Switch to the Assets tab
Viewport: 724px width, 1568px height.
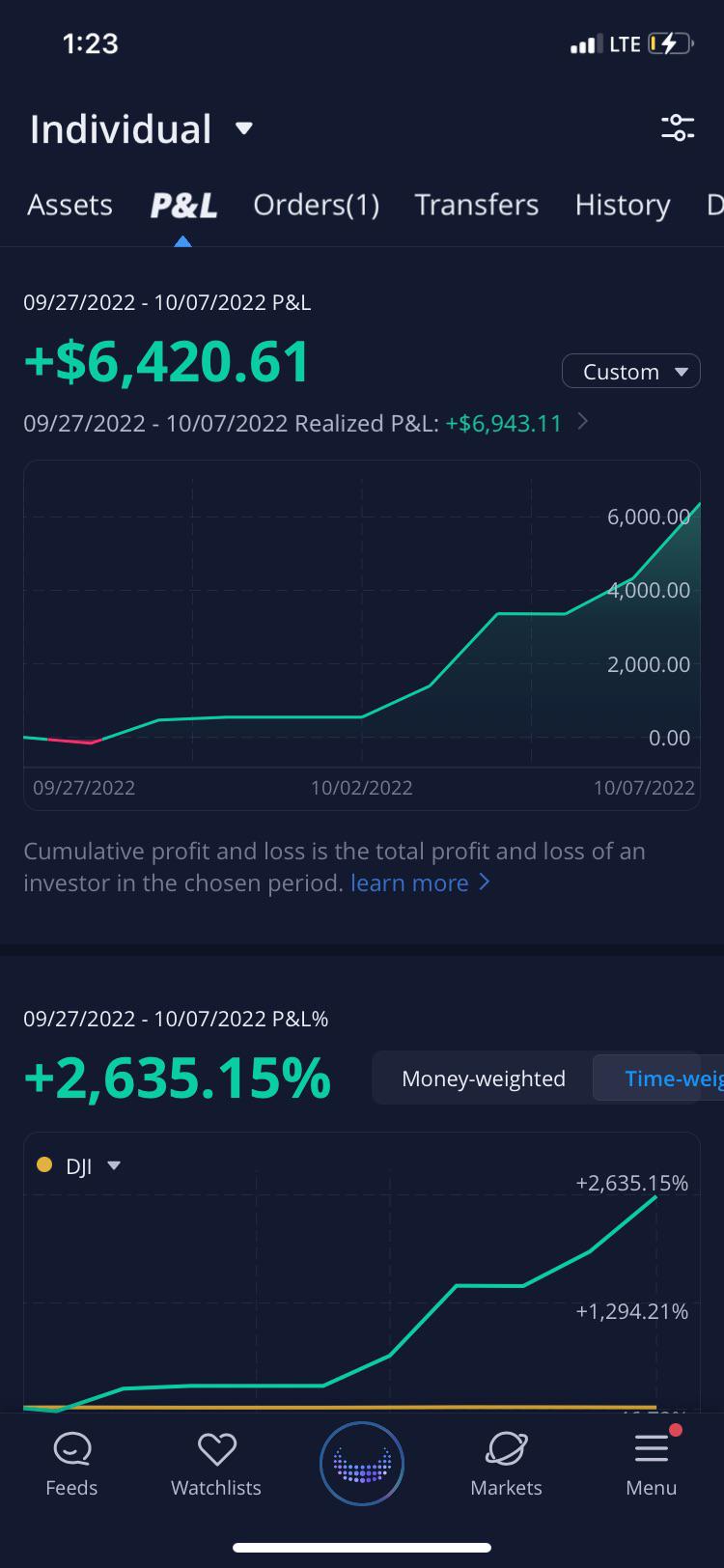click(70, 205)
